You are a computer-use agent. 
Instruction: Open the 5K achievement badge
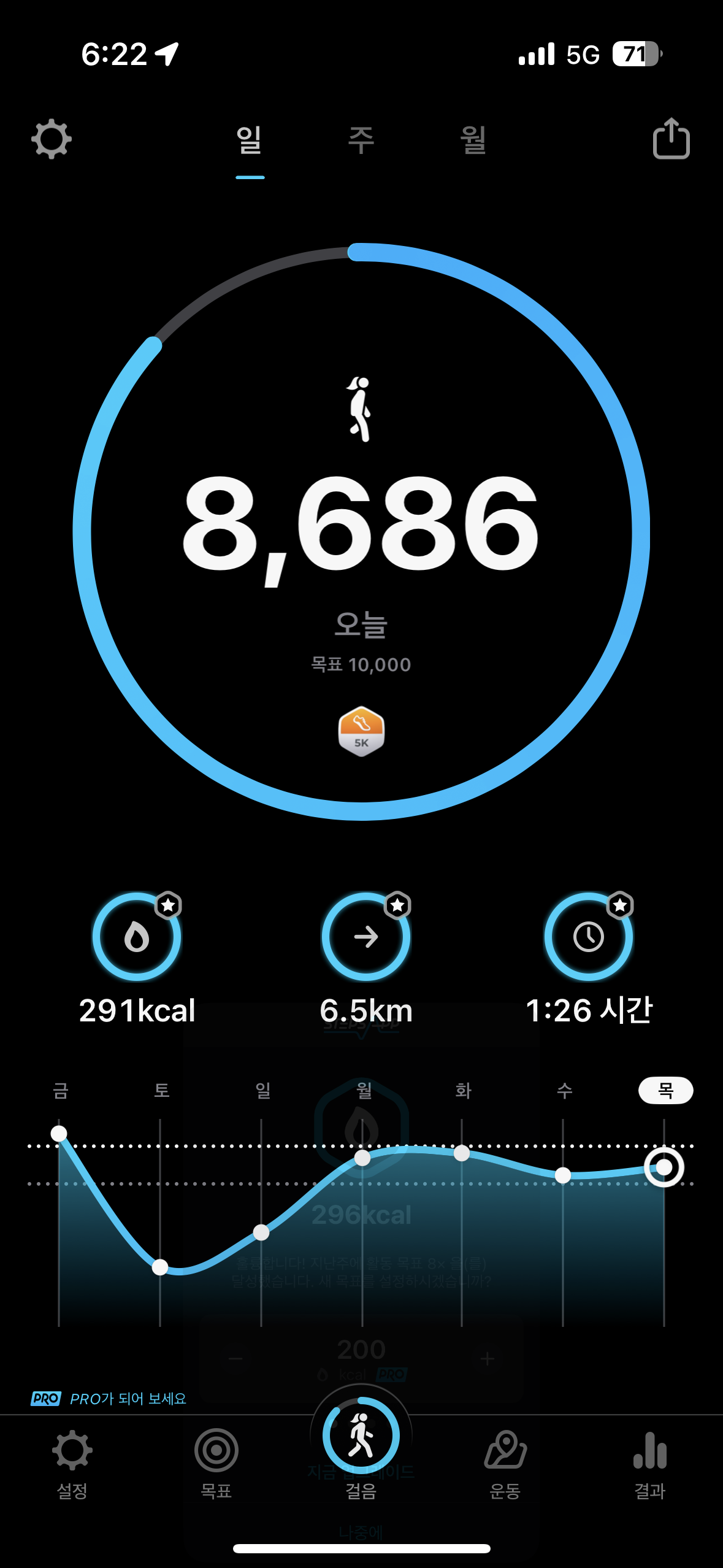pos(361,731)
